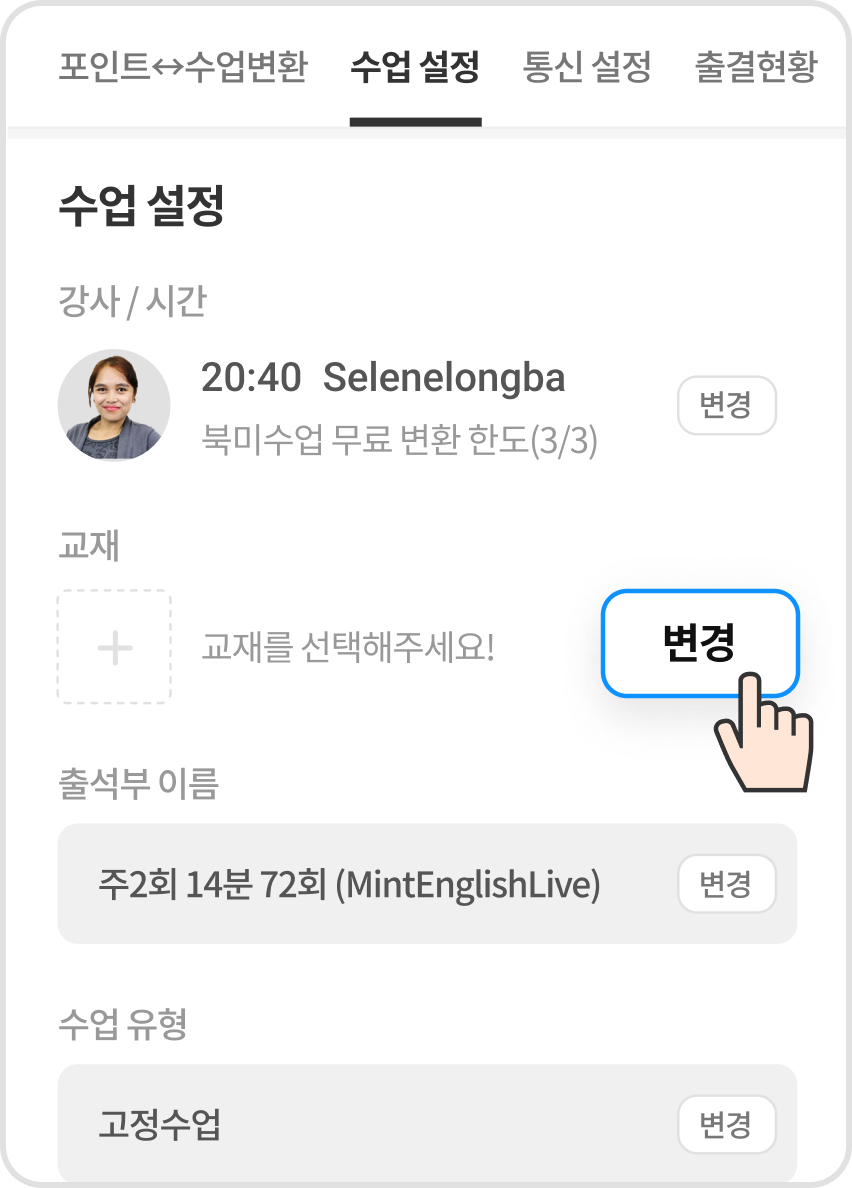Select the teacher name Selenelongba
852x1188 pixels.
point(448,379)
